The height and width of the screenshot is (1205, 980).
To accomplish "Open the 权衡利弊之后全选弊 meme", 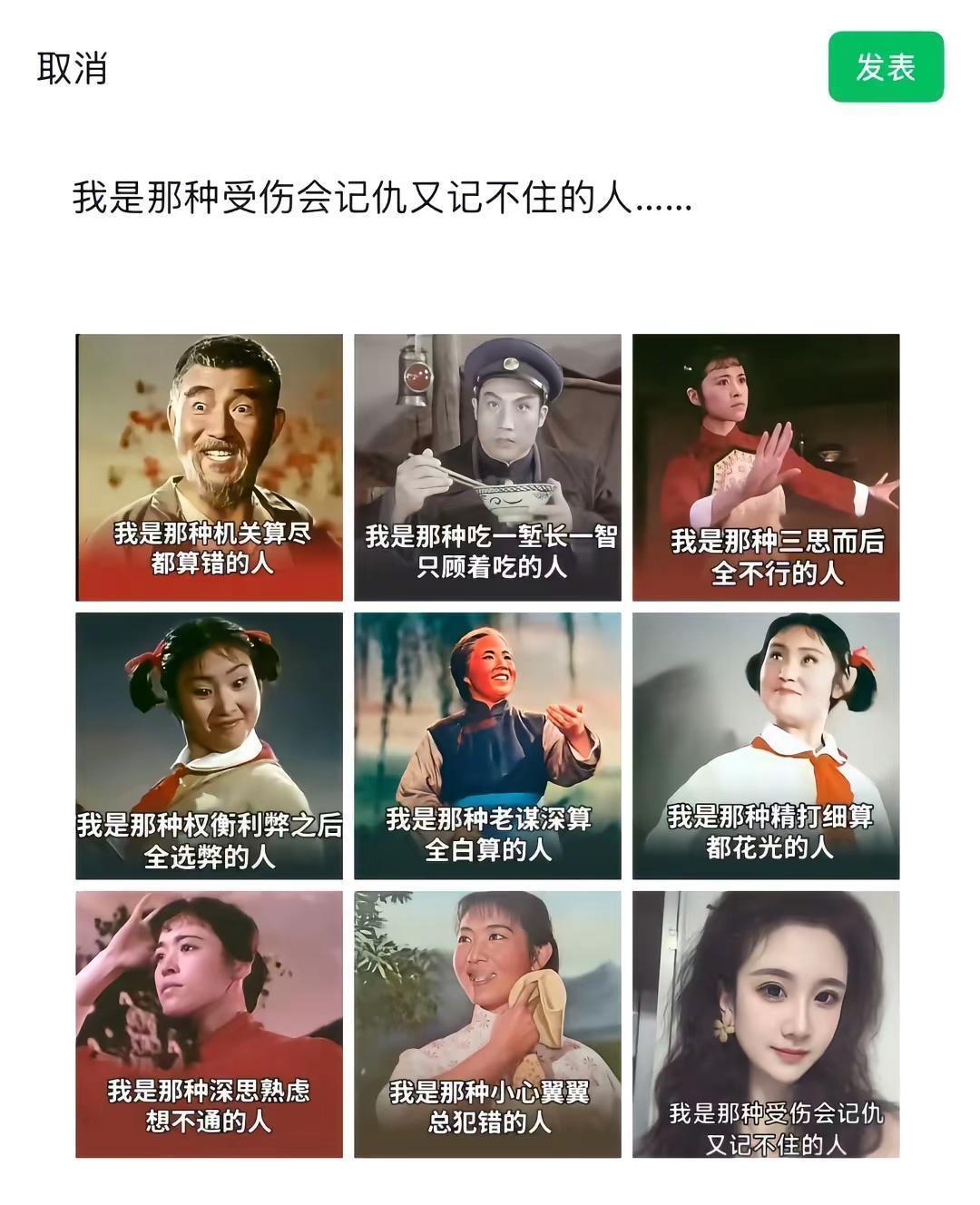I will coord(211,746).
